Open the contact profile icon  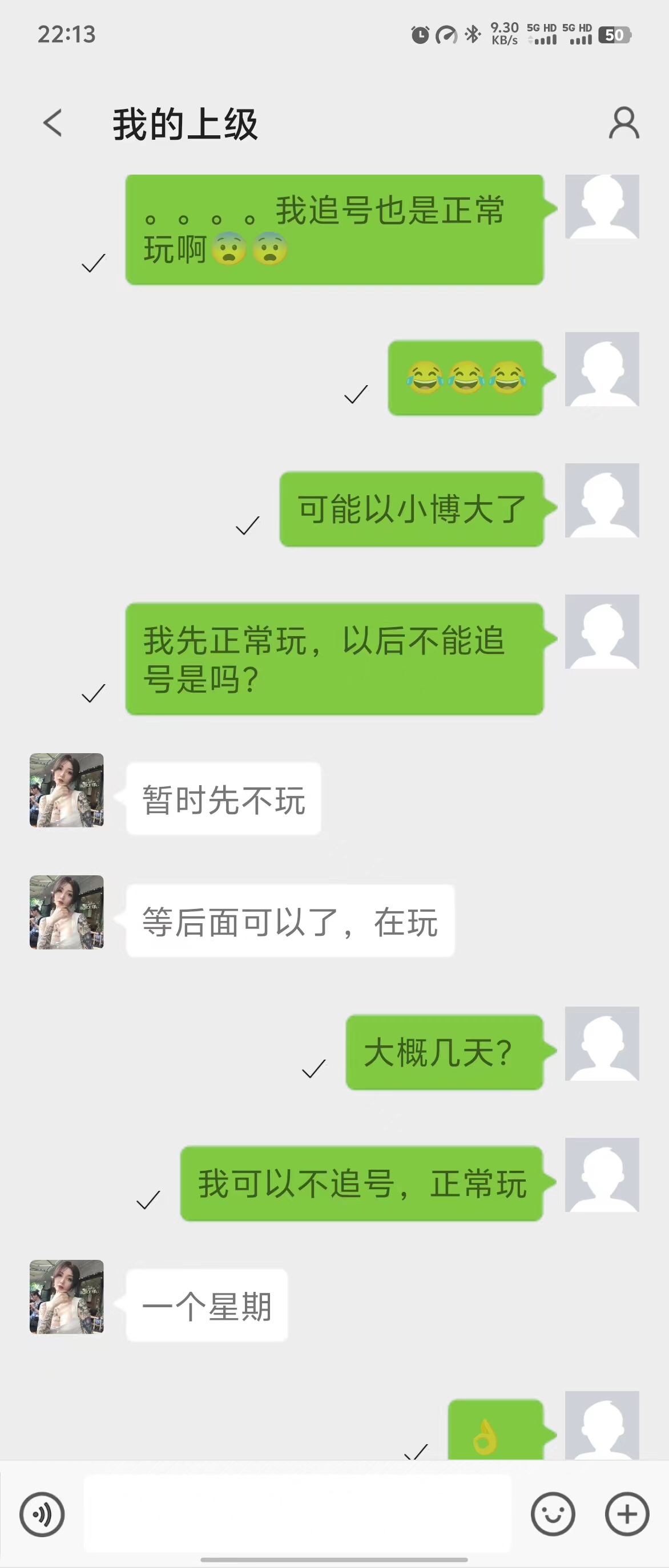pos(623,123)
